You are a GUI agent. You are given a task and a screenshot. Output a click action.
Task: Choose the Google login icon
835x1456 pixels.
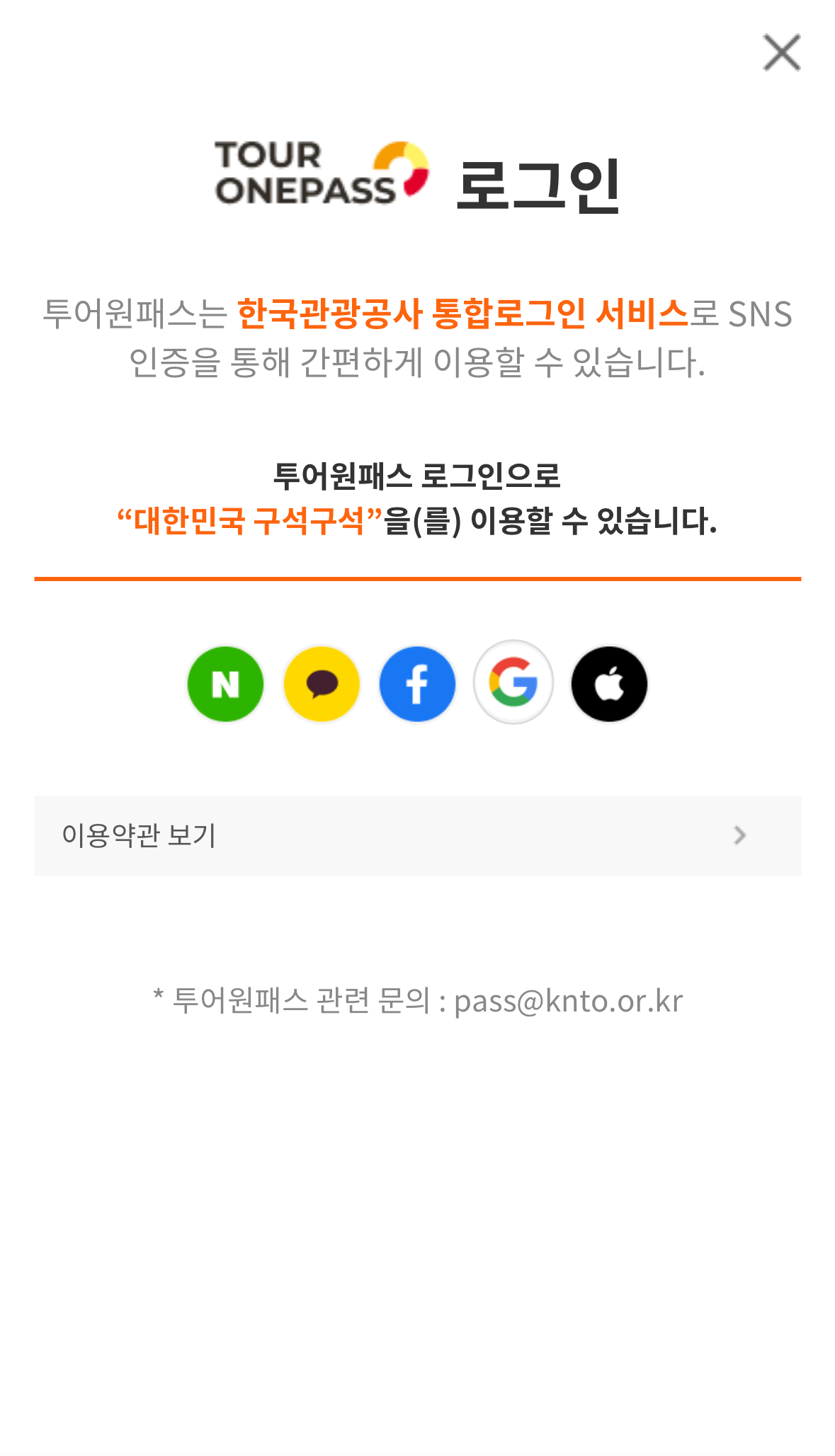click(513, 683)
